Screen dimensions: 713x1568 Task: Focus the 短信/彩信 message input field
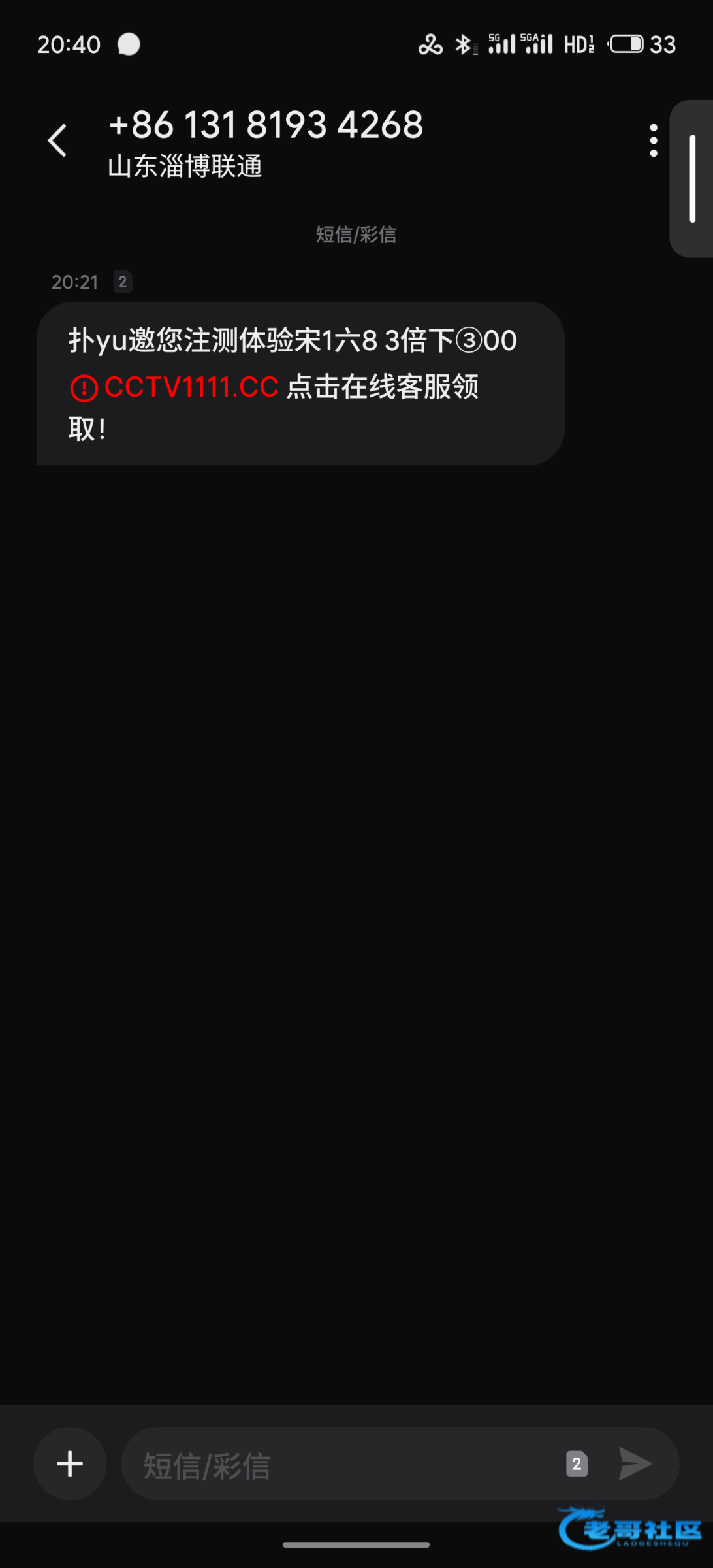340,1463
